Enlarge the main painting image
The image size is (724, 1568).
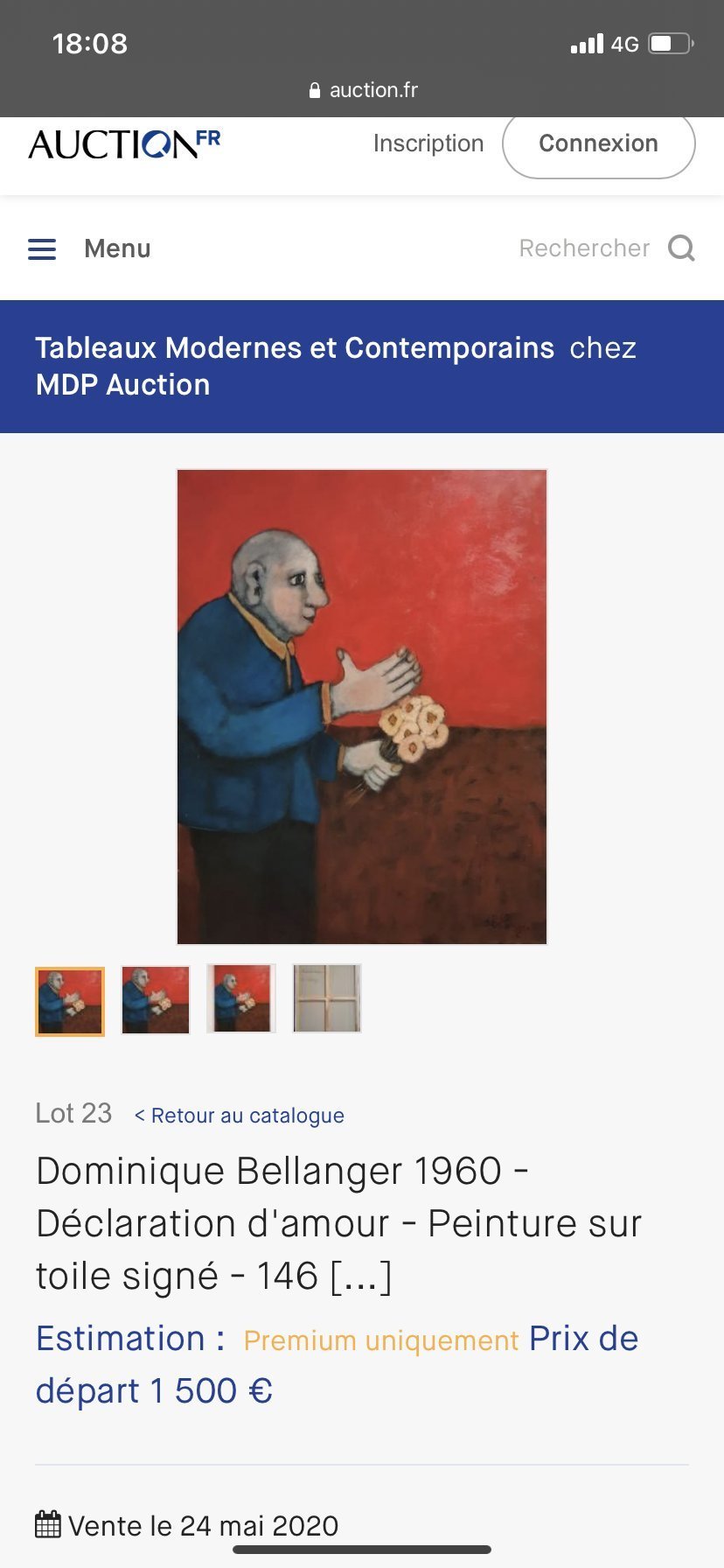(362, 707)
